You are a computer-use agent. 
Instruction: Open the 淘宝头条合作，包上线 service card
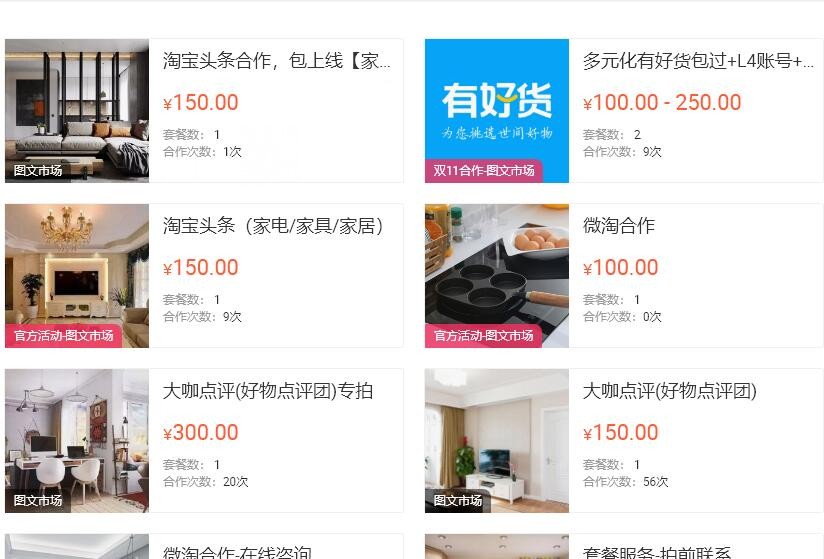277,62
